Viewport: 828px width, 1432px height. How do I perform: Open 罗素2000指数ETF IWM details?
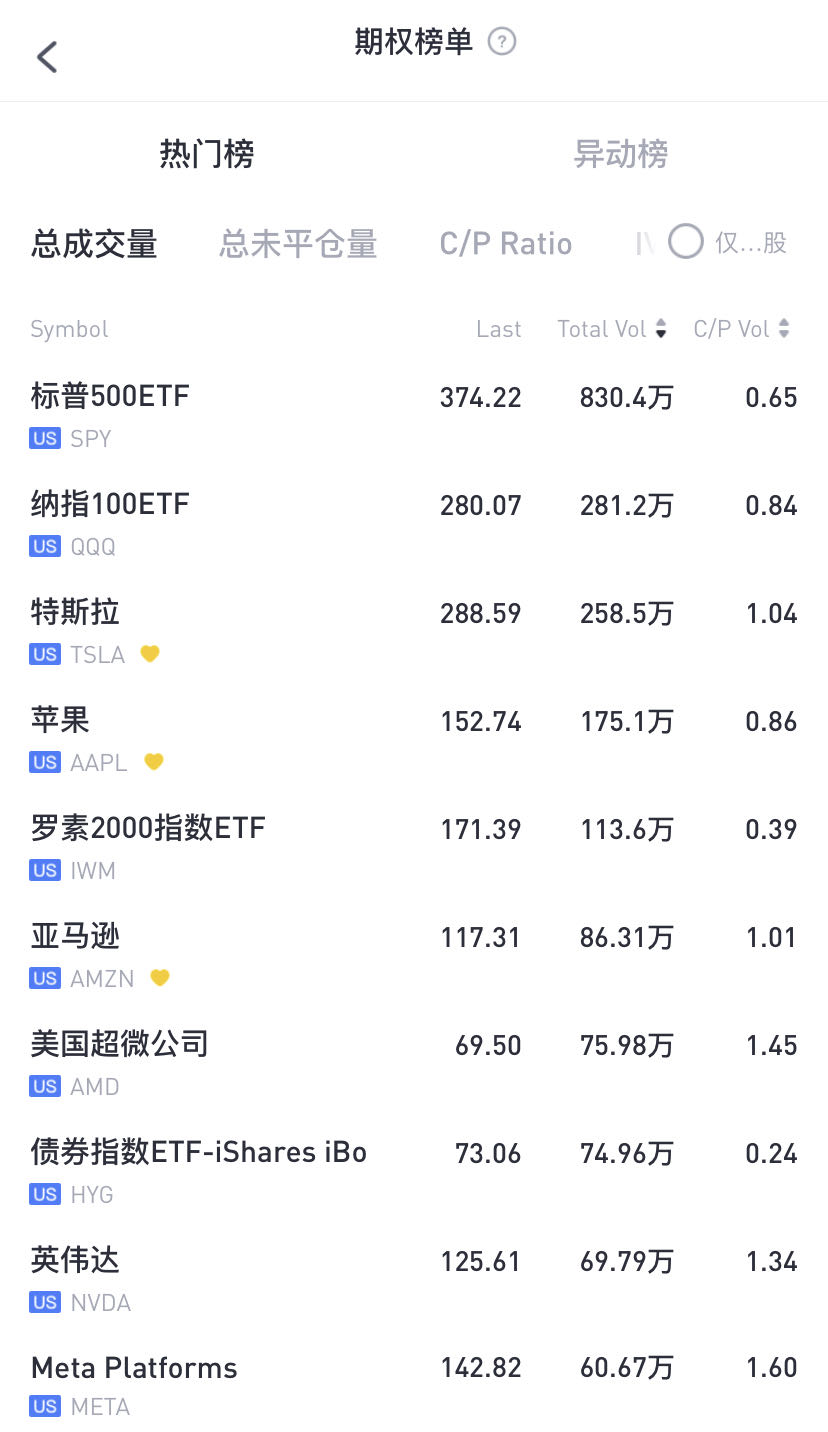414,847
